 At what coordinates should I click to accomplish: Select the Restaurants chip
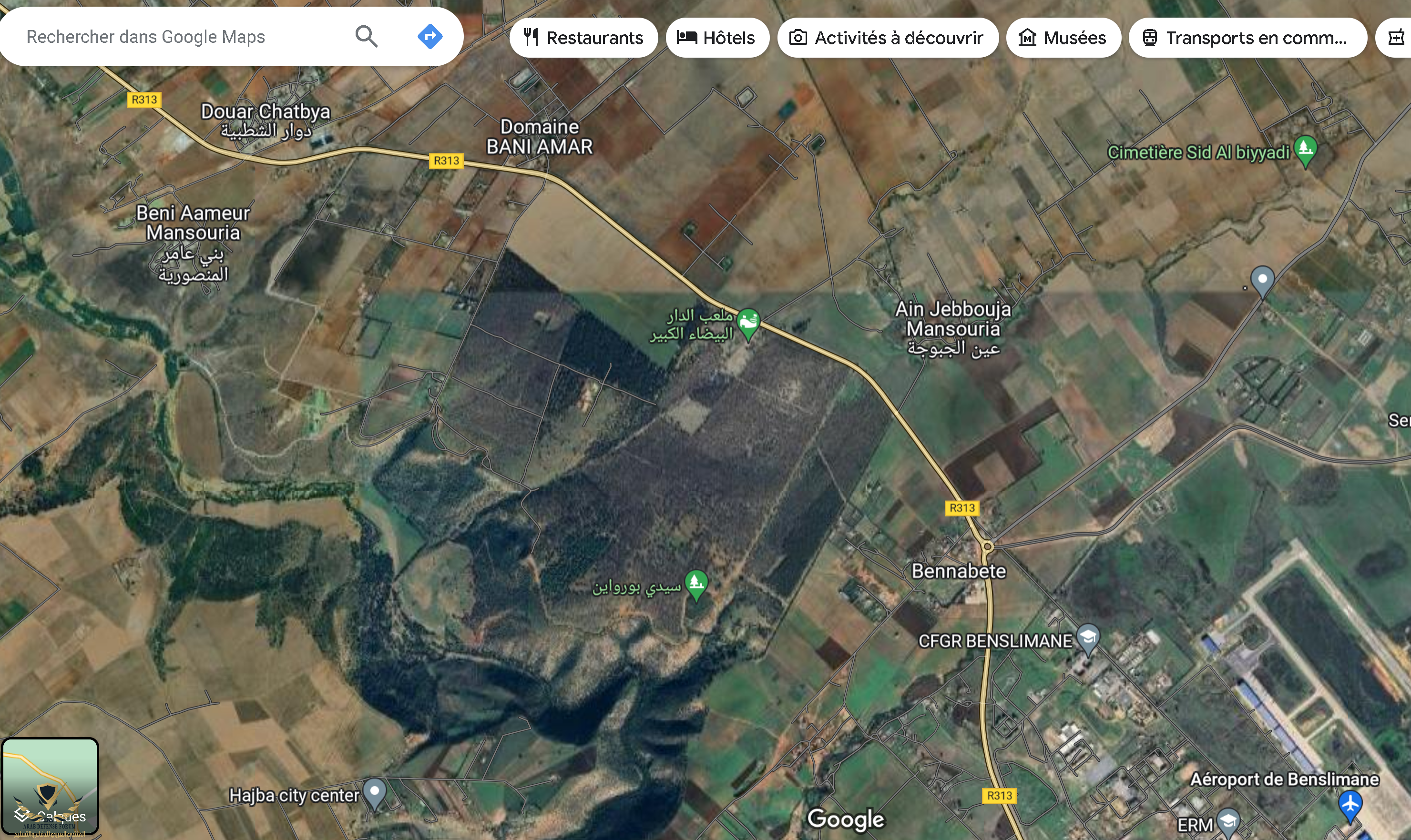[x=583, y=38]
